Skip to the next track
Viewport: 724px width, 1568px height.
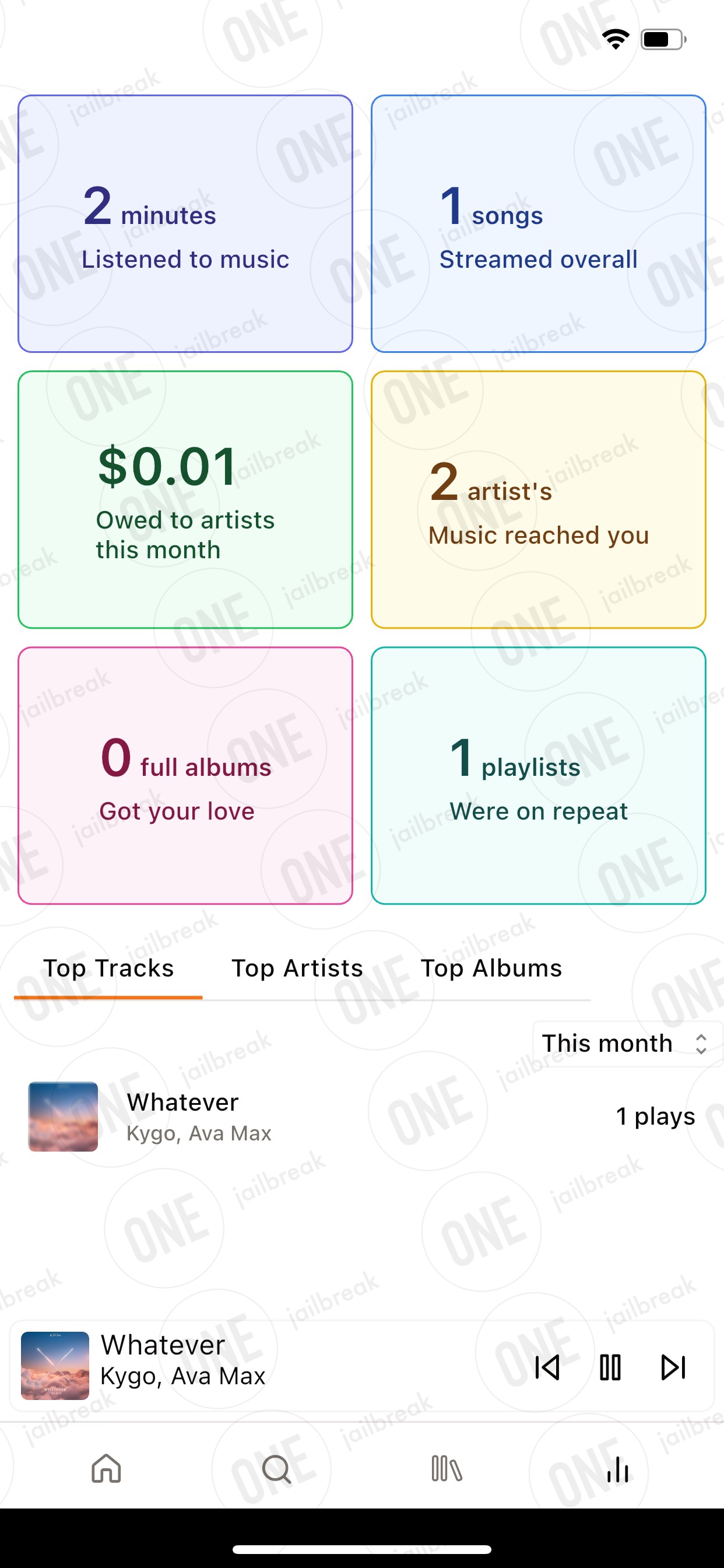673,1367
